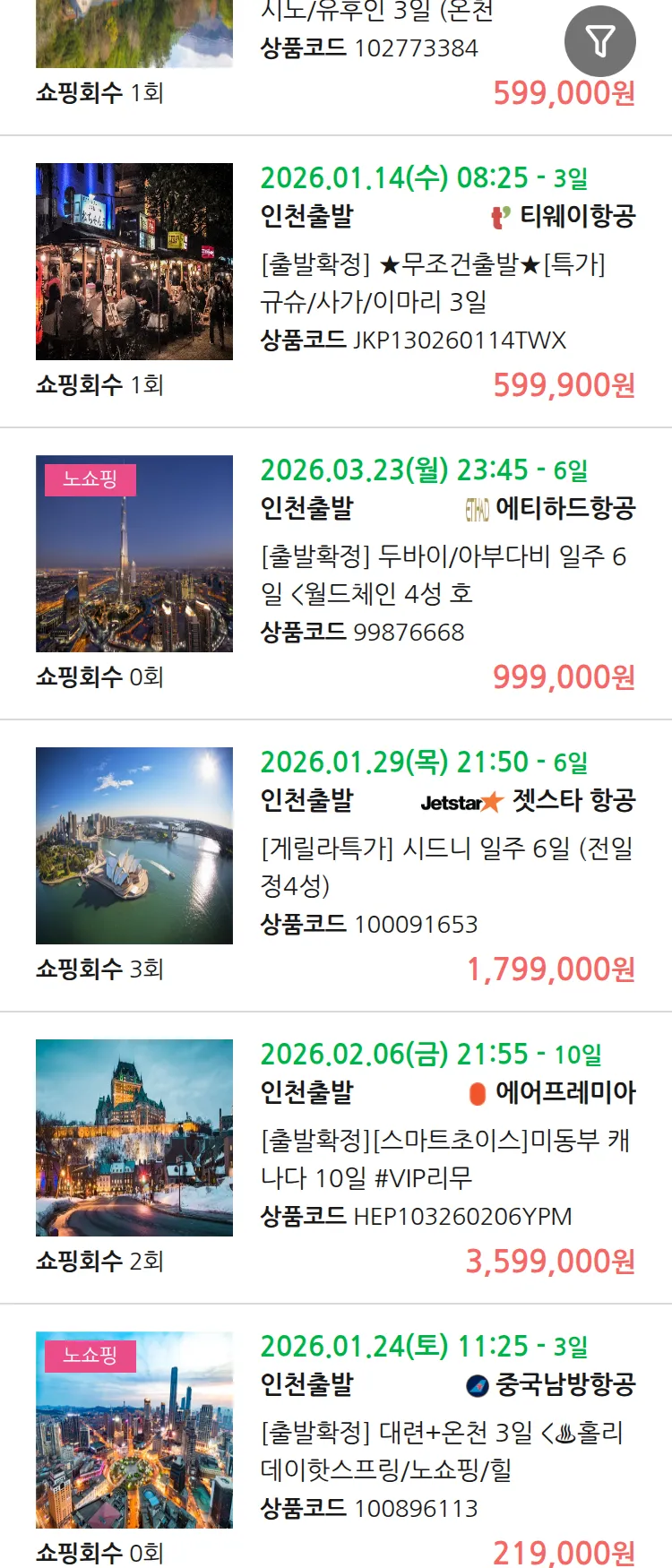Image resolution: width=672 pixels, height=1568 pixels.
Task: Select the 시드니 일주 6일 Jetstar package
Action: pyautogui.click(x=445, y=866)
